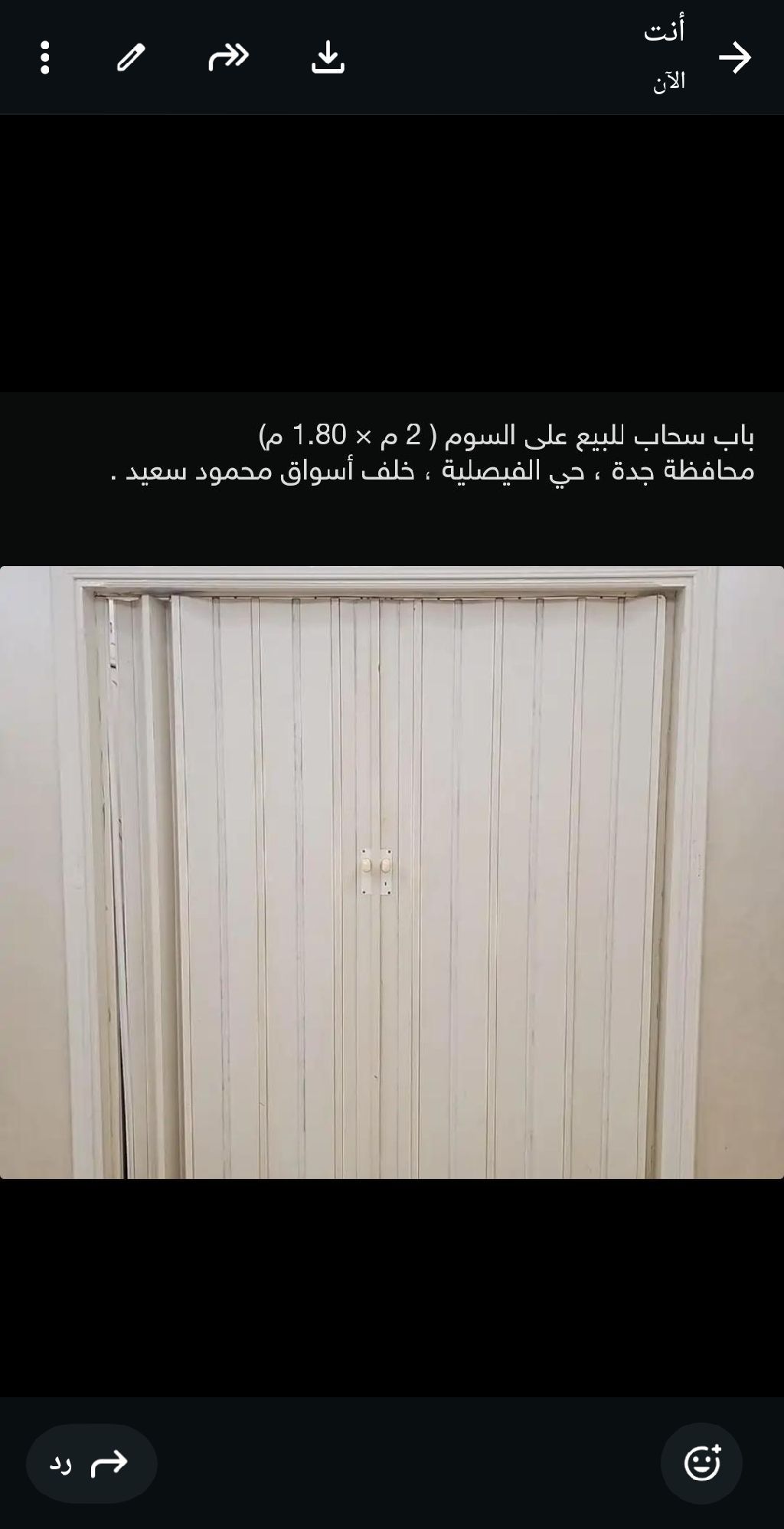
Task: Edit the status with the pencil icon
Action: tap(131, 57)
